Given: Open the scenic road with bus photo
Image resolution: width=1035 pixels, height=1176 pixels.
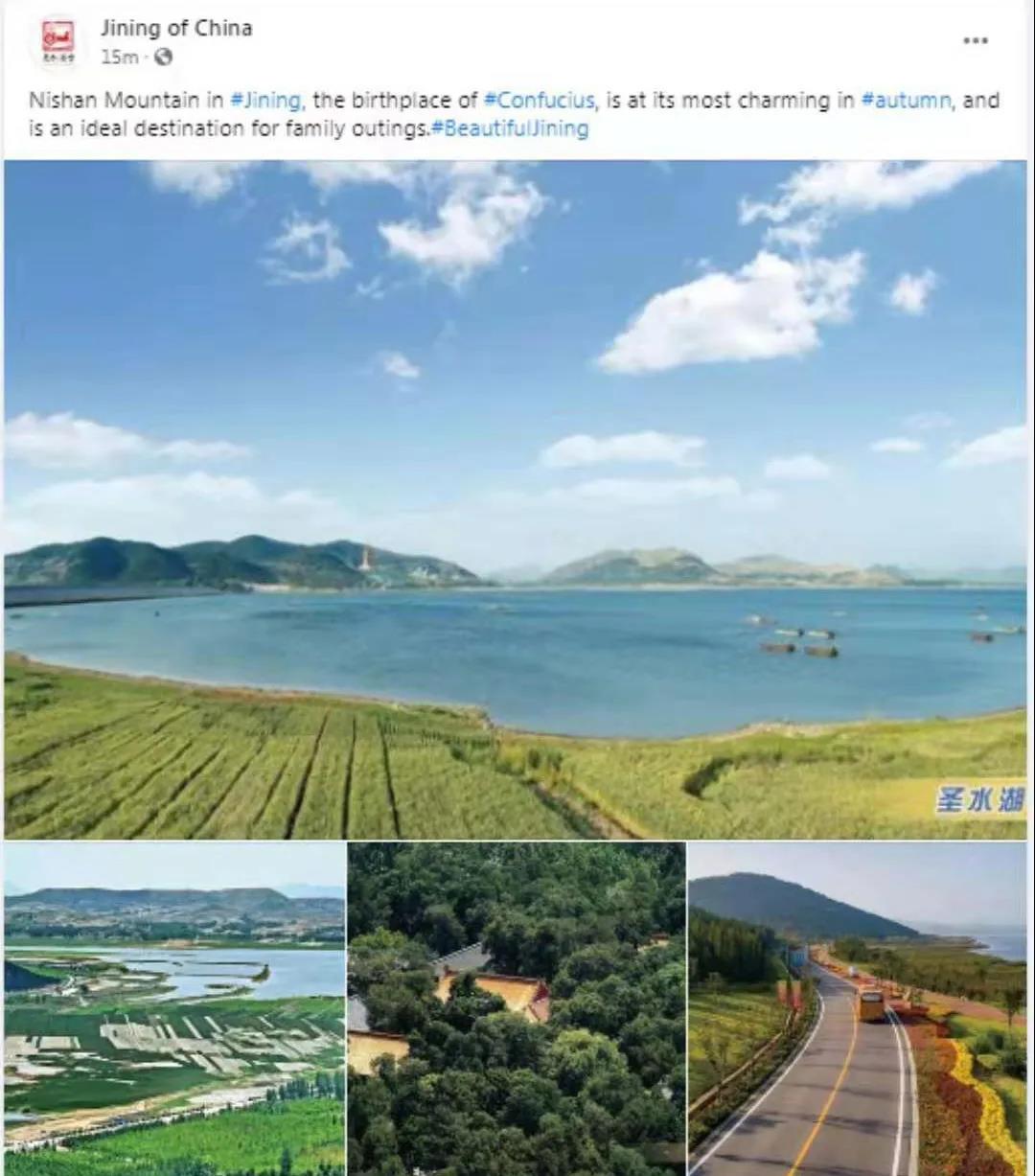Looking at the screenshot, I should (857, 1008).
